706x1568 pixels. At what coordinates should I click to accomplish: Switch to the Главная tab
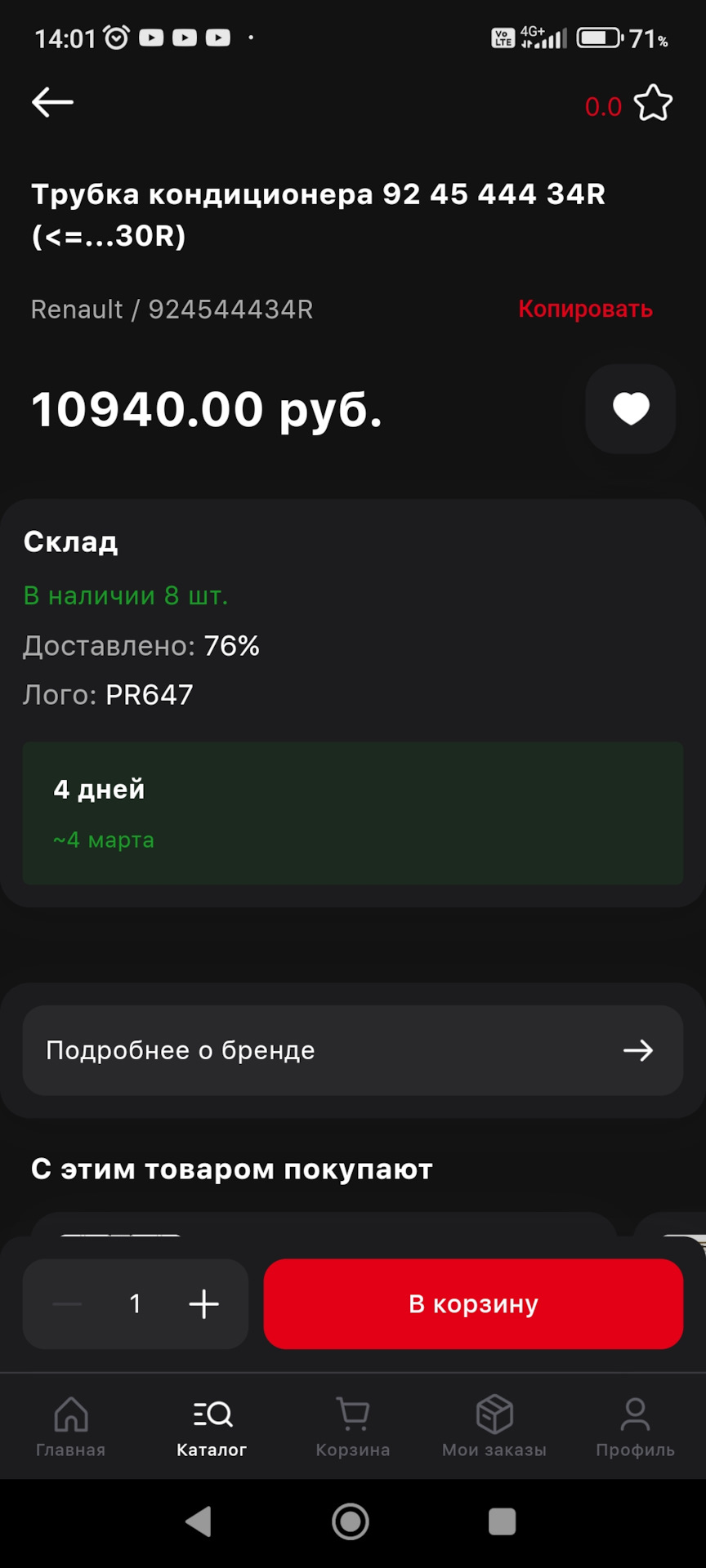pyautogui.click(x=70, y=1427)
